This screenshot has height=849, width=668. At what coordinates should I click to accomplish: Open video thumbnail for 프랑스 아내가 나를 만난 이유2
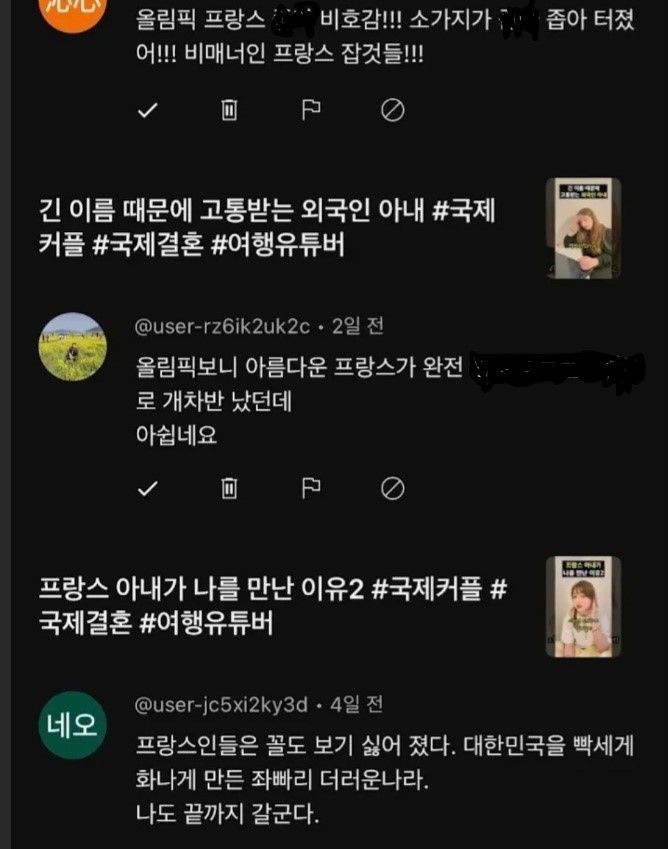[583, 607]
